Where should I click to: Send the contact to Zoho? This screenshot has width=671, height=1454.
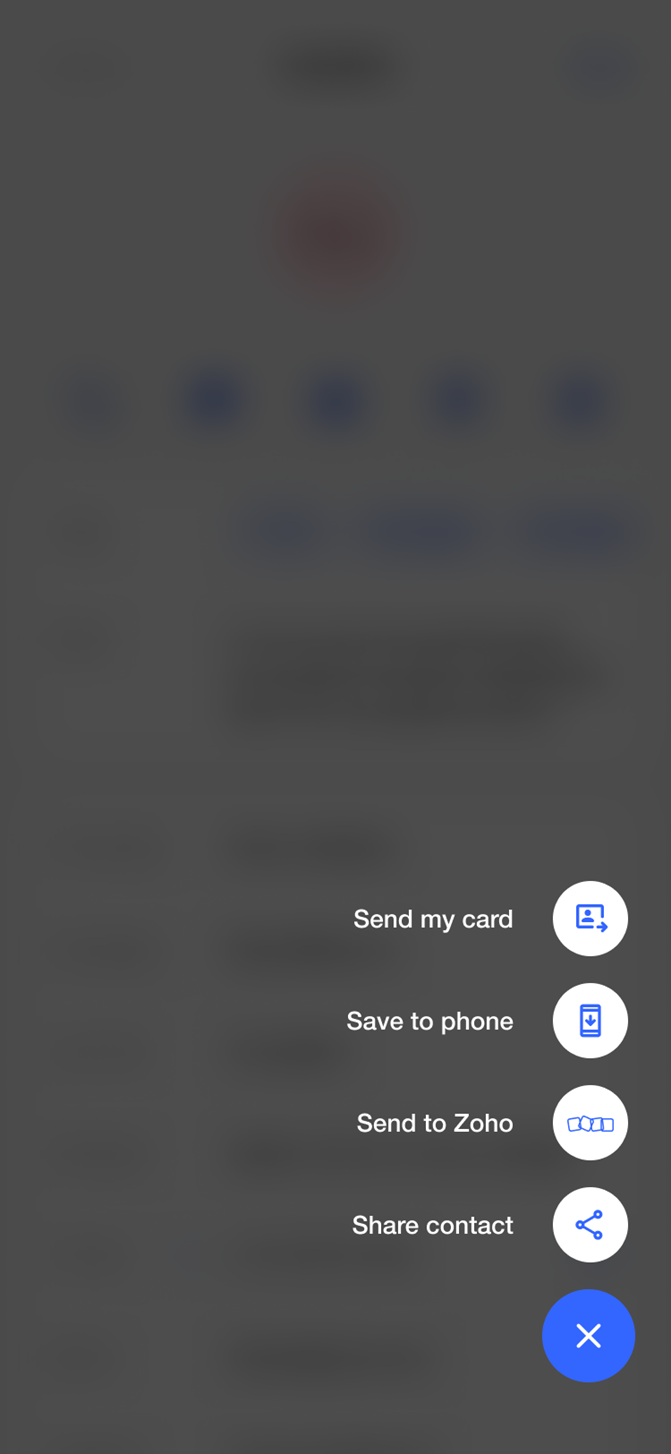pos(590,1122)
